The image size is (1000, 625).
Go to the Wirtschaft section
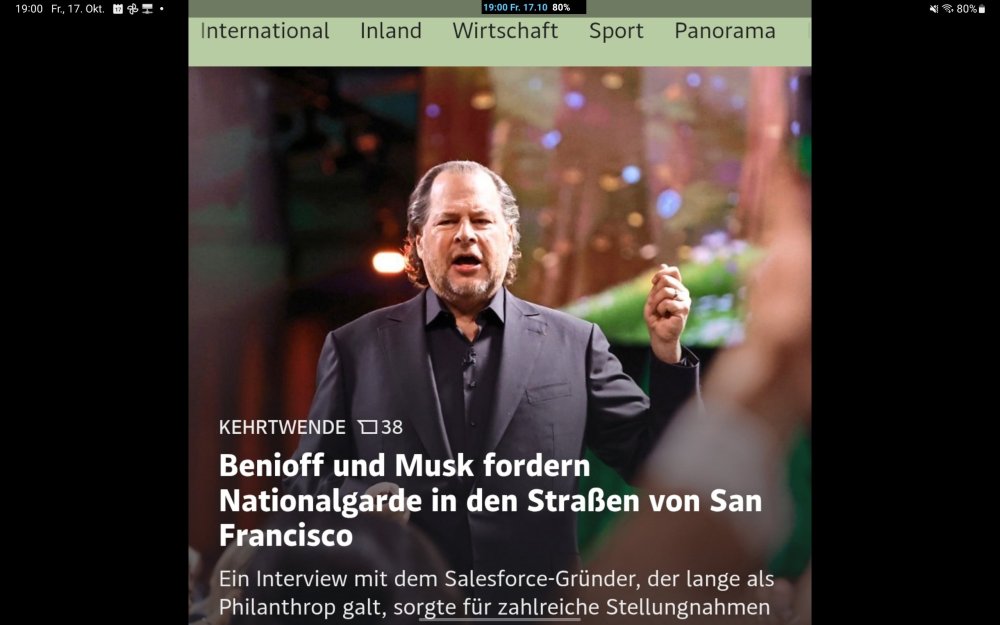tap(505, 31)
